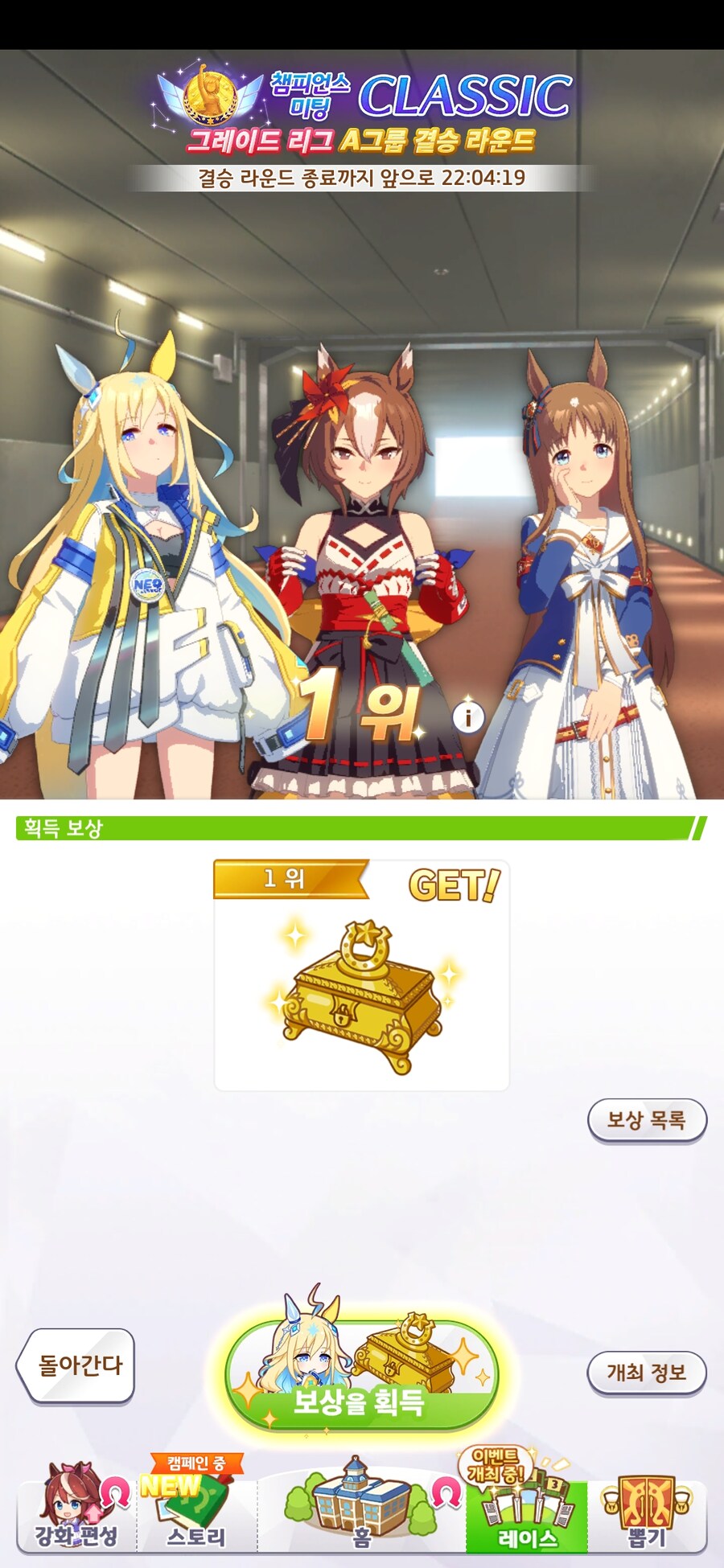The width and height of the screenshot is (724, 1568).
Task: Select the 레이스 tab
Action: click(527, 1515)
